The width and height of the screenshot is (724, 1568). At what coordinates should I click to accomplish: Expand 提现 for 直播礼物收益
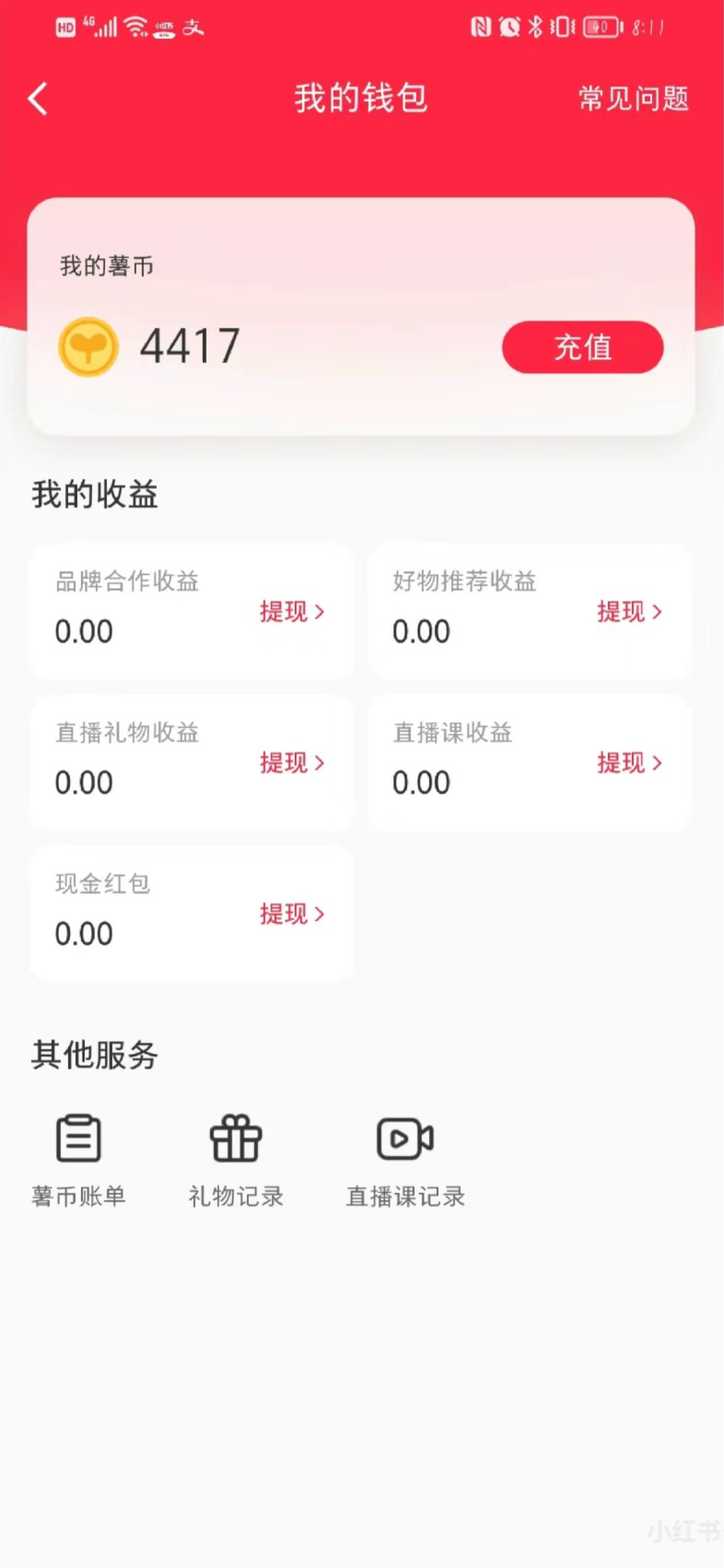point(293,763)
